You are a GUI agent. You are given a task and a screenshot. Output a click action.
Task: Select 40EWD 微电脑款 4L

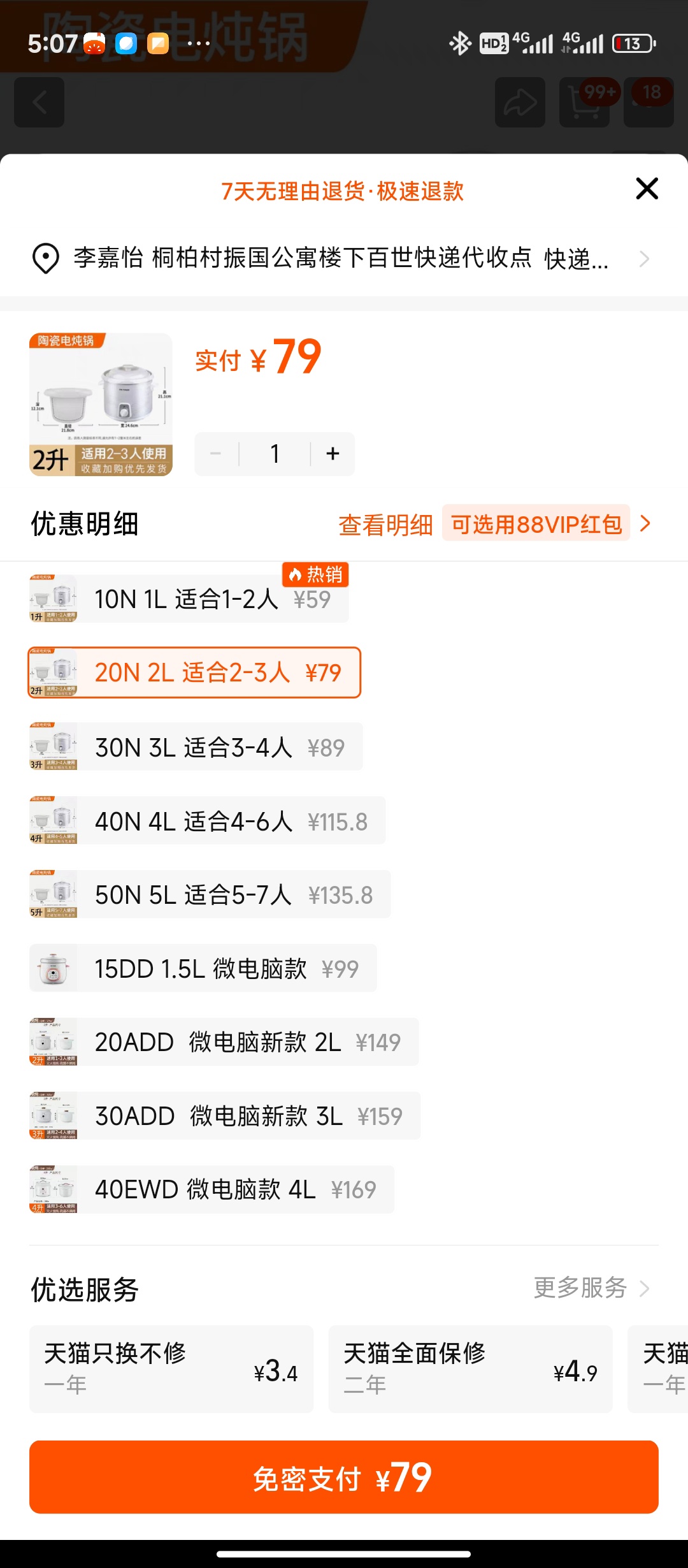click(x=211, y=1189)
